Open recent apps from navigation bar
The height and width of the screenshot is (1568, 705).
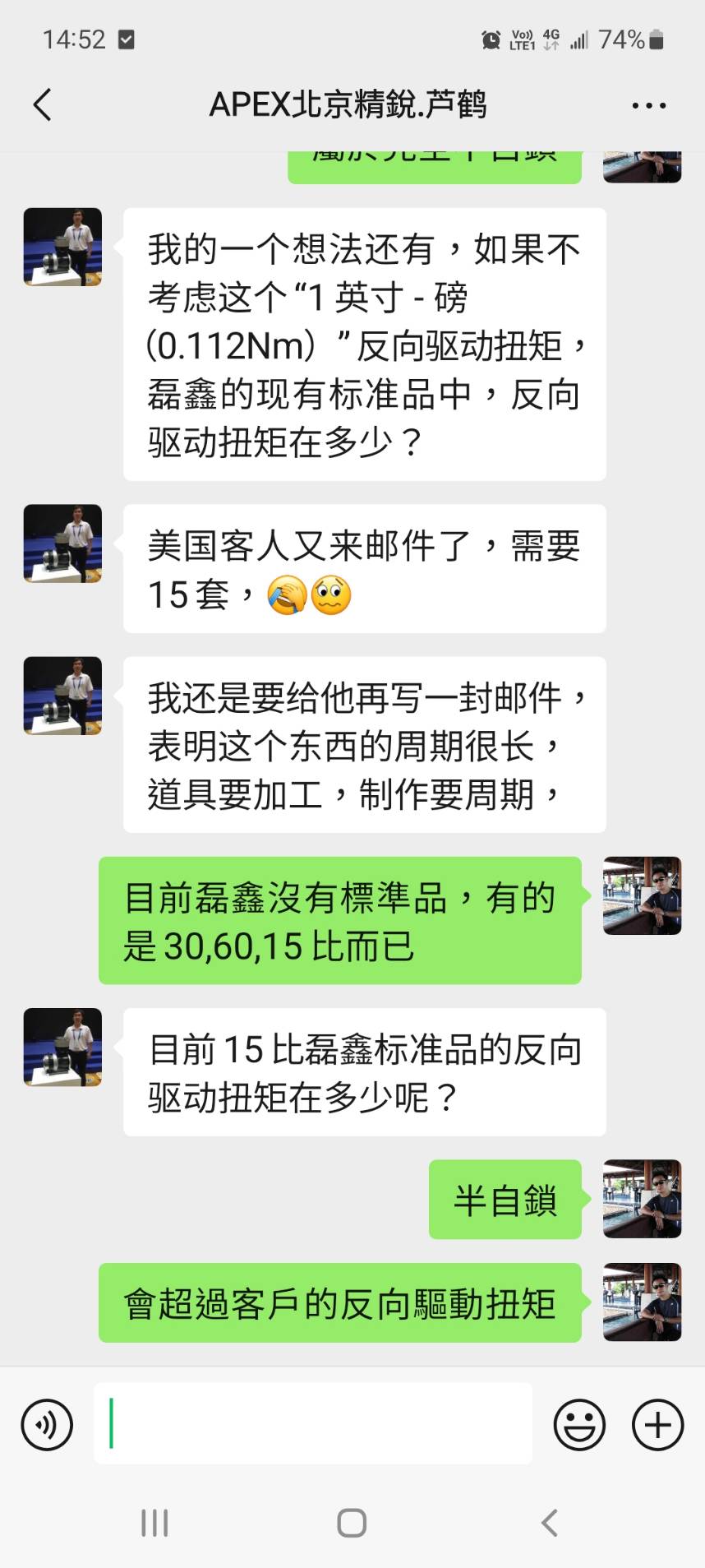(x=154, y=1523)
